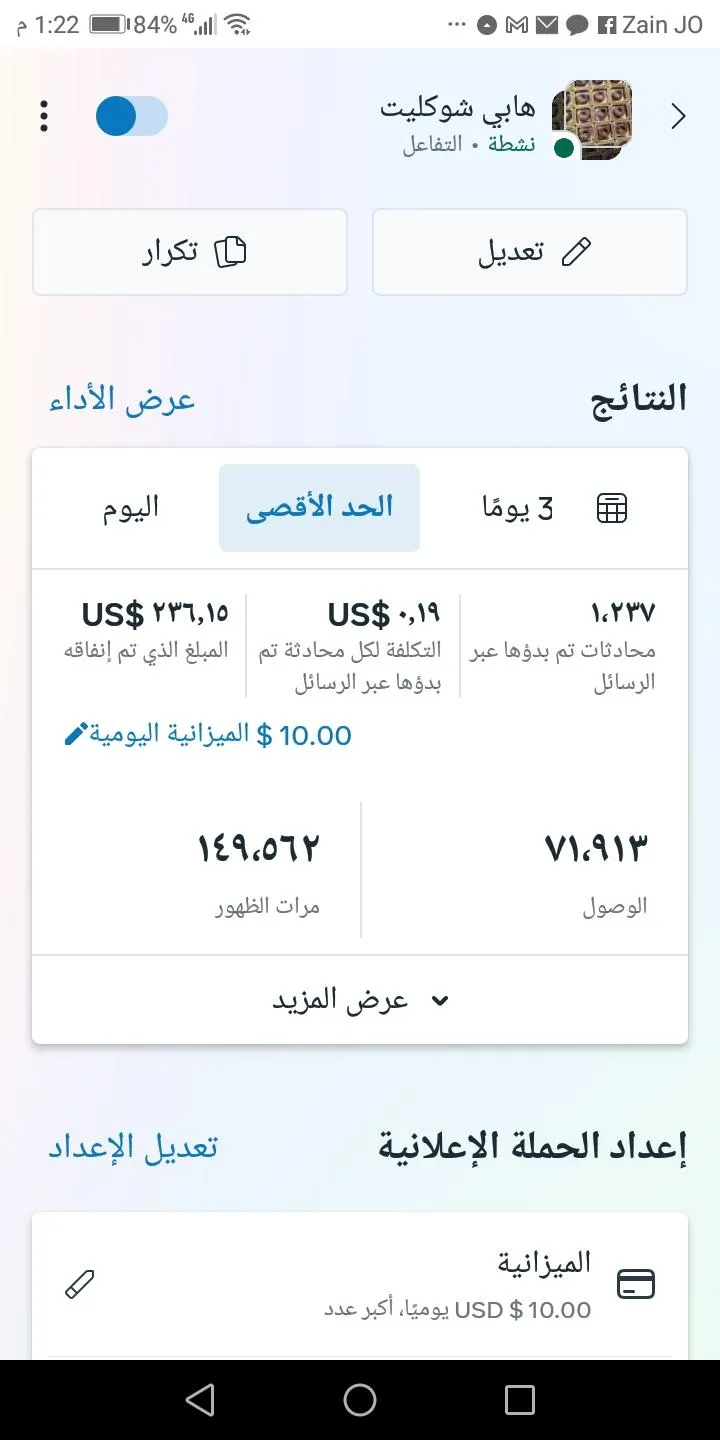This screenshot has height=1440, width=720.
Task: Open the three-dot overflow menu
Action: (x=44, y=116)
